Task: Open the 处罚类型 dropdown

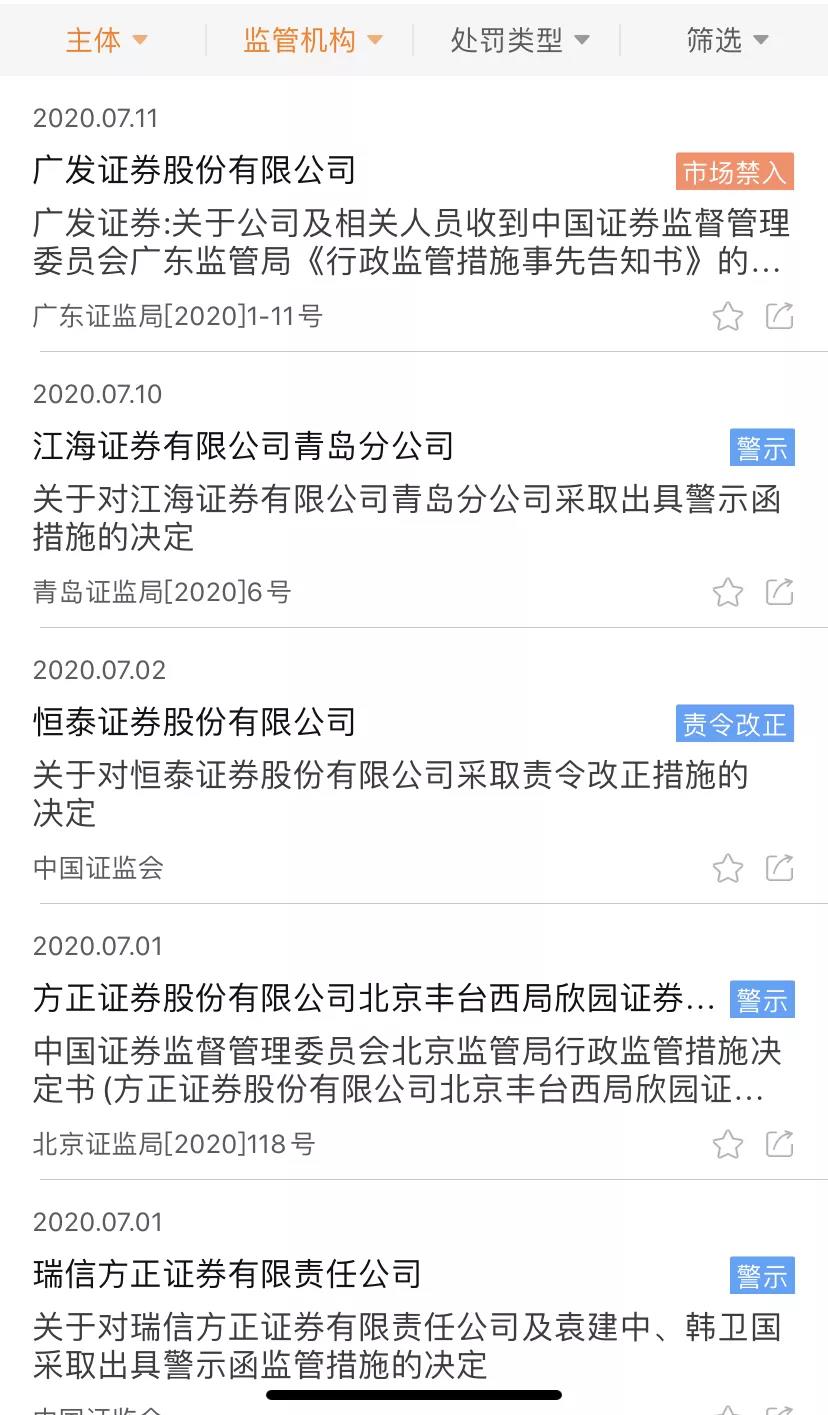Action: tap(520, 40)
